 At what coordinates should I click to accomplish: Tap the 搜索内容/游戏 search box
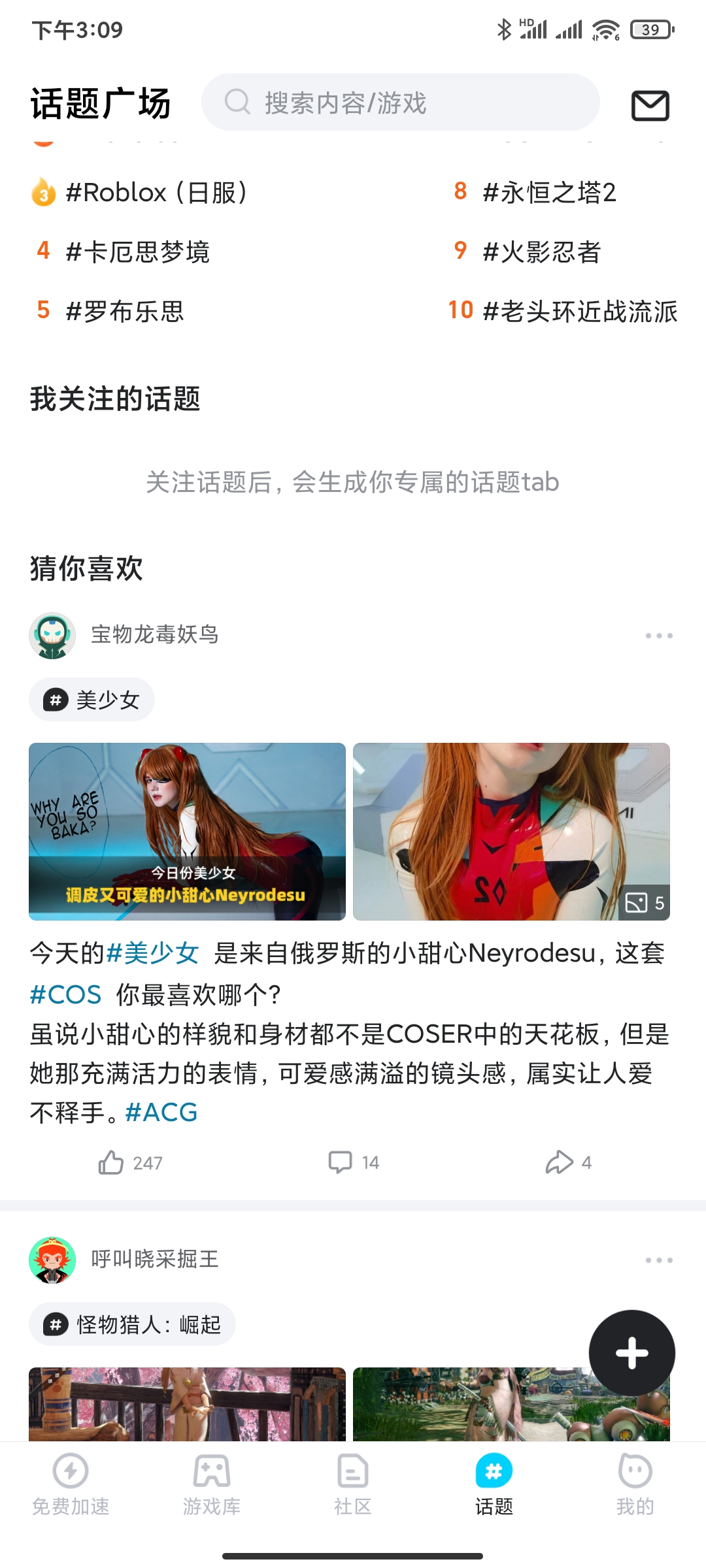(400, 103)
